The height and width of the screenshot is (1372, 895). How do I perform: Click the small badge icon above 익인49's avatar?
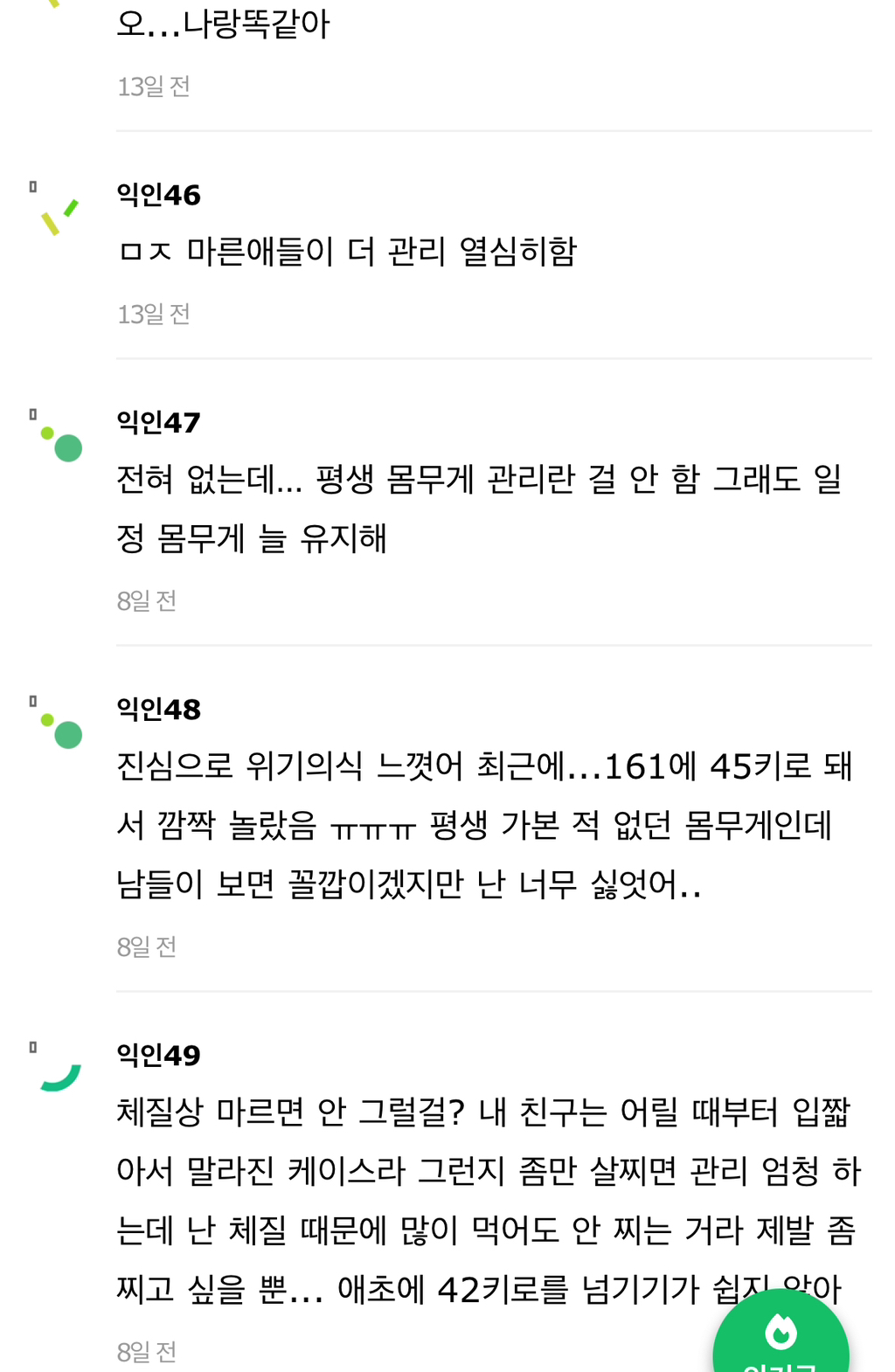coord(33,1046)
